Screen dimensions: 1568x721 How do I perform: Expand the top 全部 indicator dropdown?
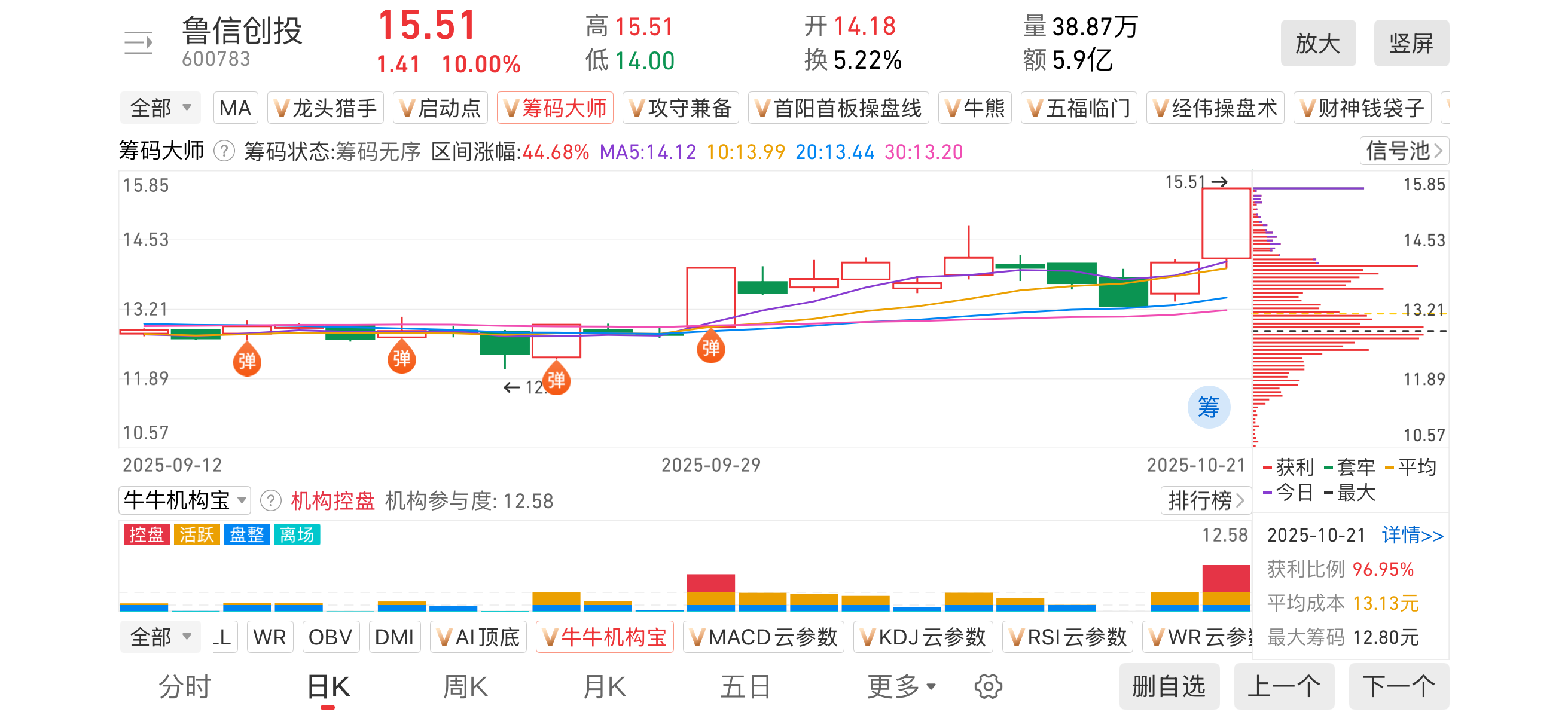[160, 108]
